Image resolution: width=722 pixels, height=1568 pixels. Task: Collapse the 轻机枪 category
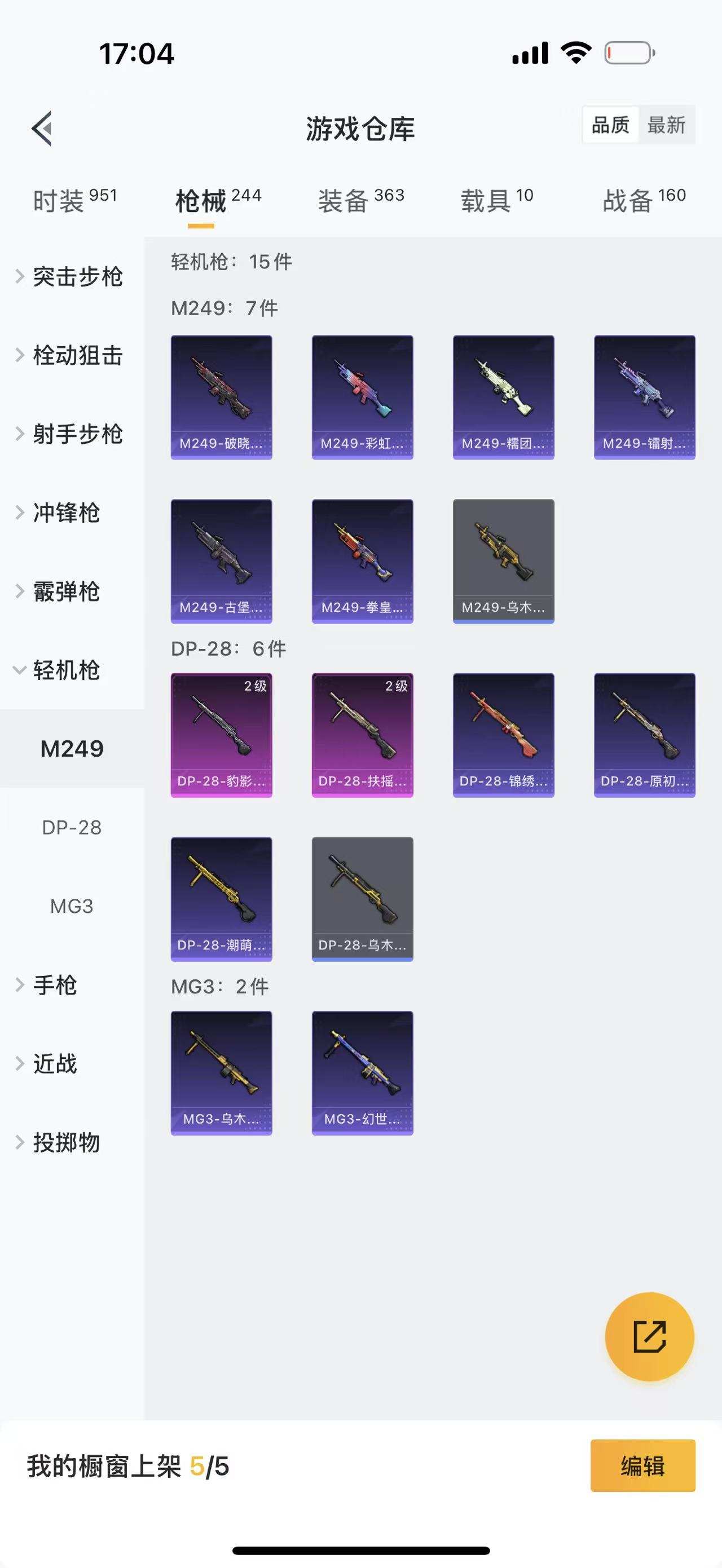67,670
